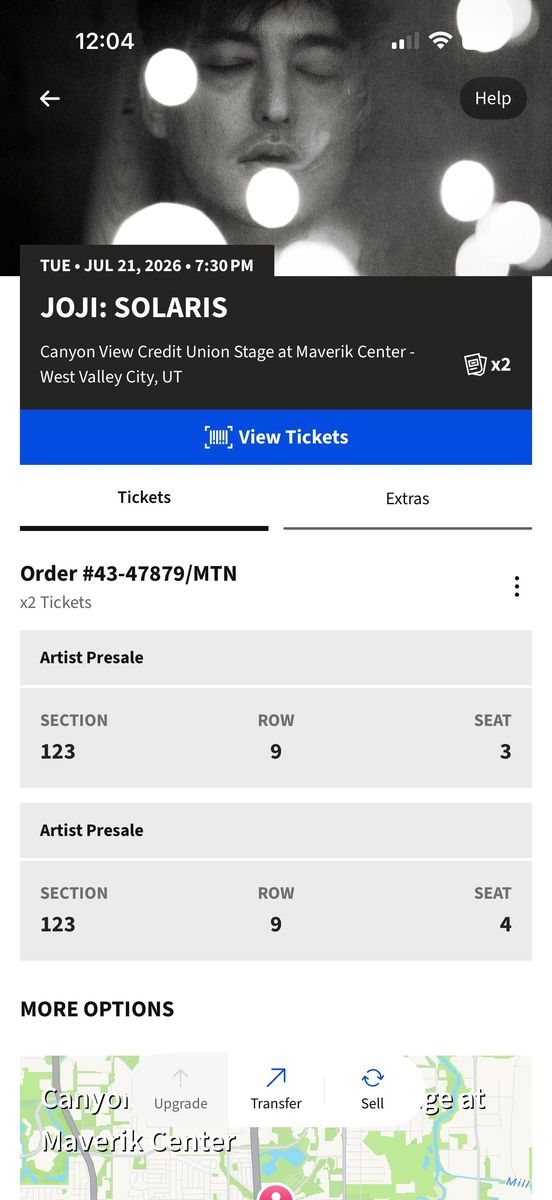Open the ticket for seat 4
The height and width of the screenshot is (1200, 552).
click(x=276, y=882)
